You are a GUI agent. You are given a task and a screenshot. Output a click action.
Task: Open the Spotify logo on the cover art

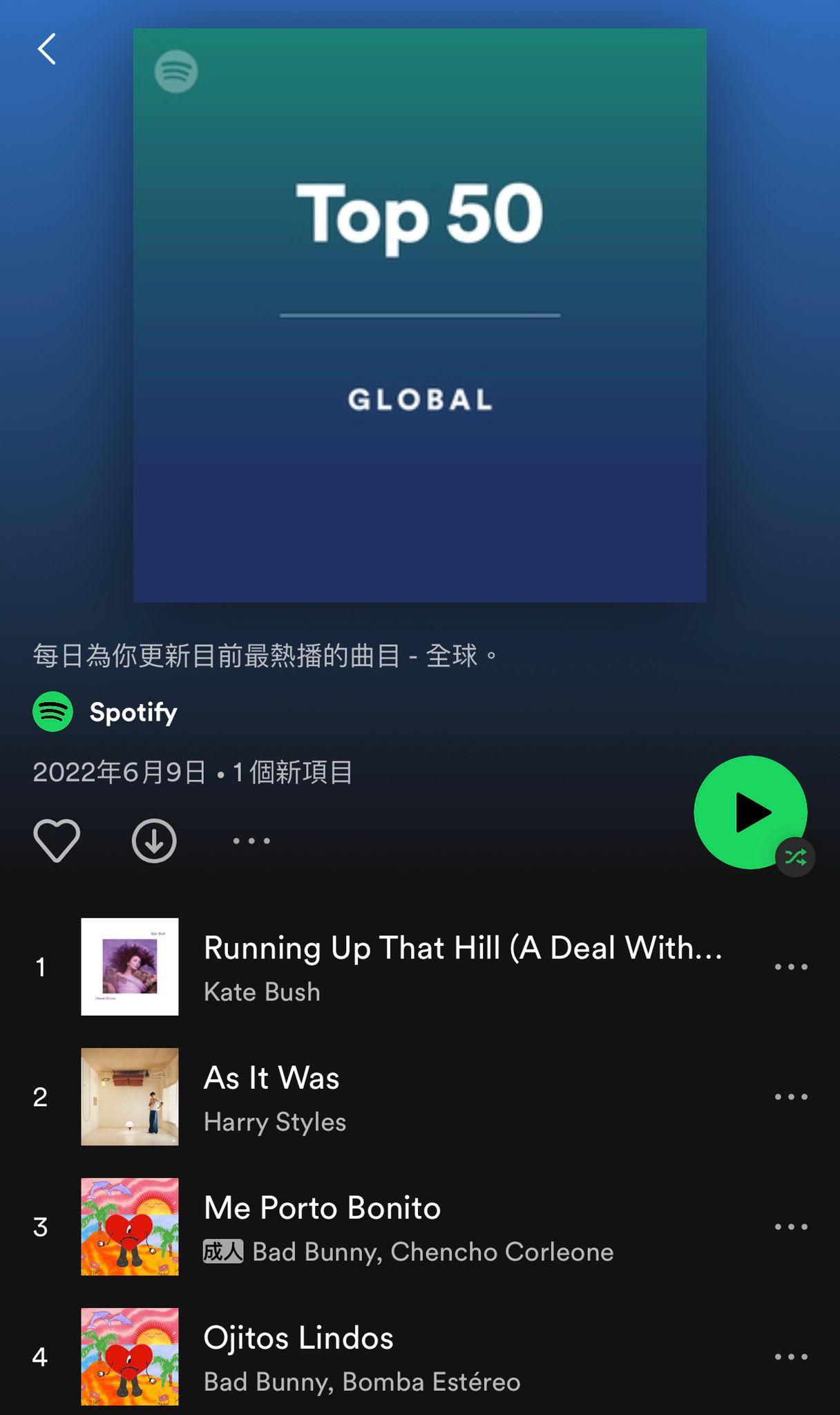(x=178, y=71)
